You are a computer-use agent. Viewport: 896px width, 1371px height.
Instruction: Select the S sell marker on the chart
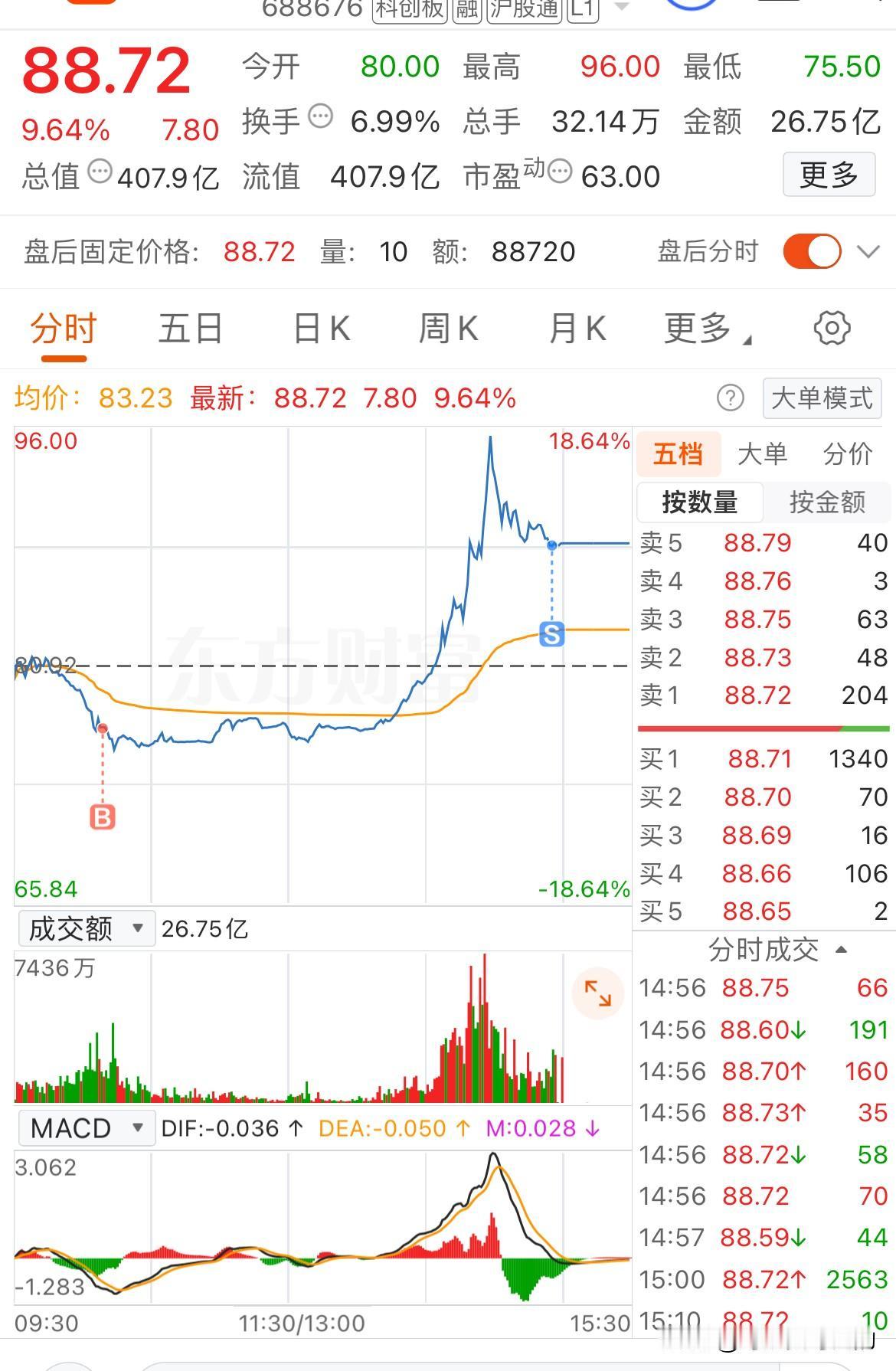[x=553, y=633]
